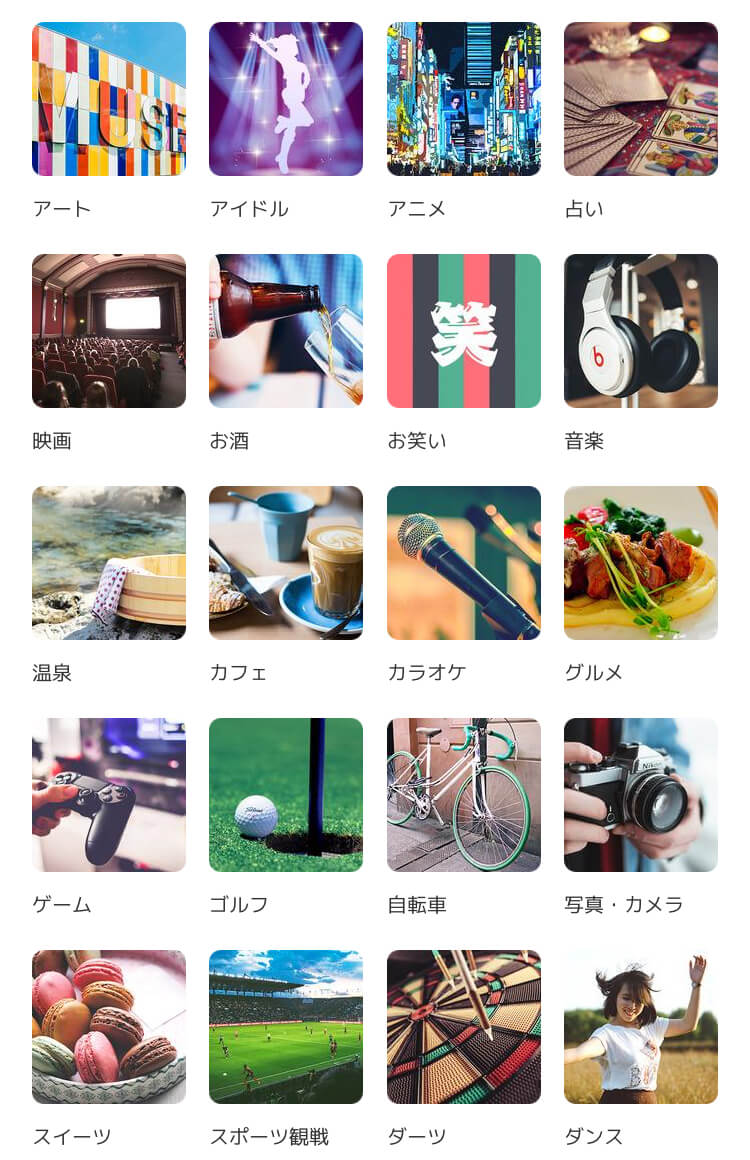Screen dimensions: 750x1160
Task: Select the 温泉 category
Action: coord(109,563)
